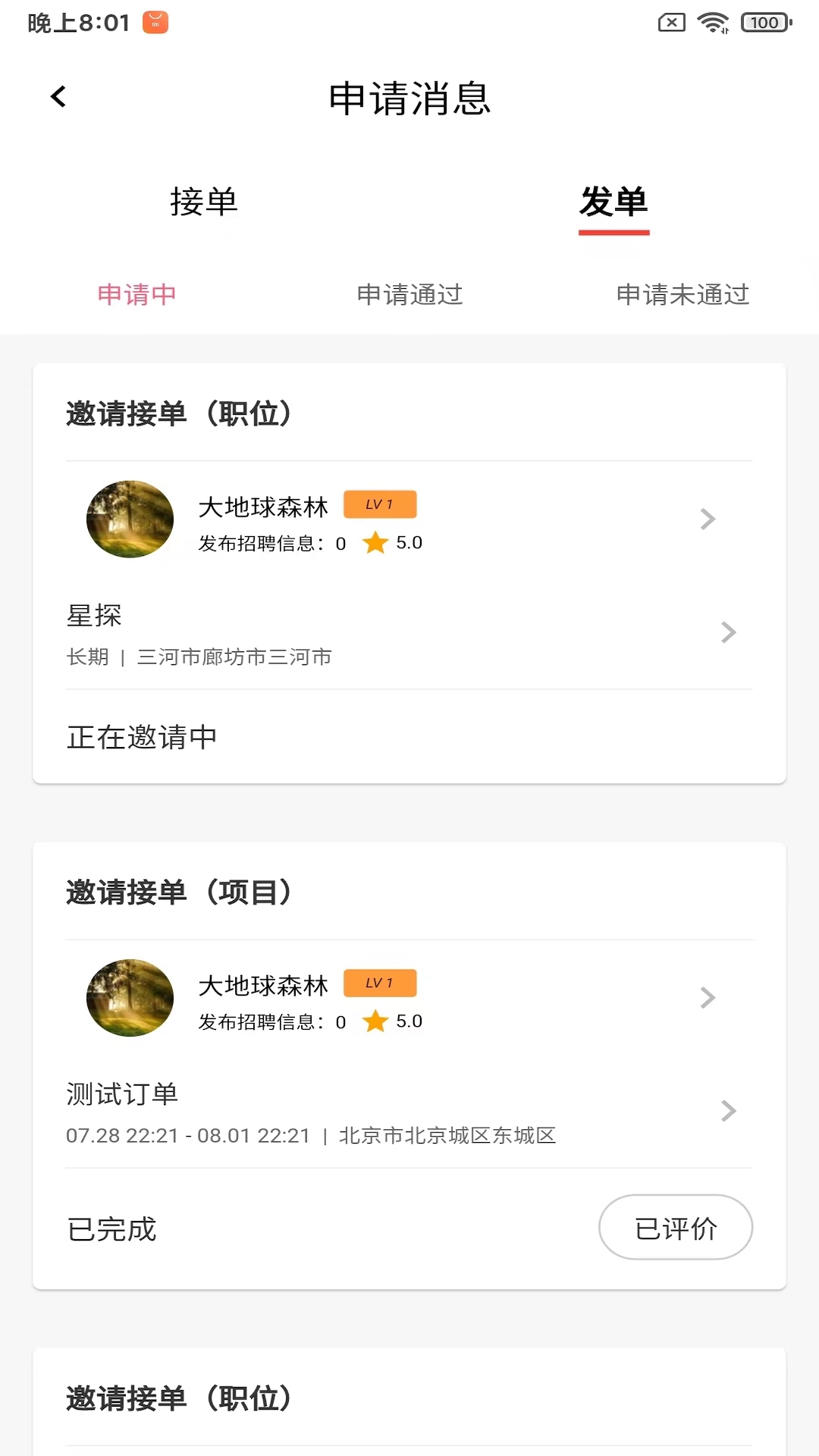The image size is (819, 1456).
Task: Tap the 已评价 button on the finished order
Action: 675,1227
